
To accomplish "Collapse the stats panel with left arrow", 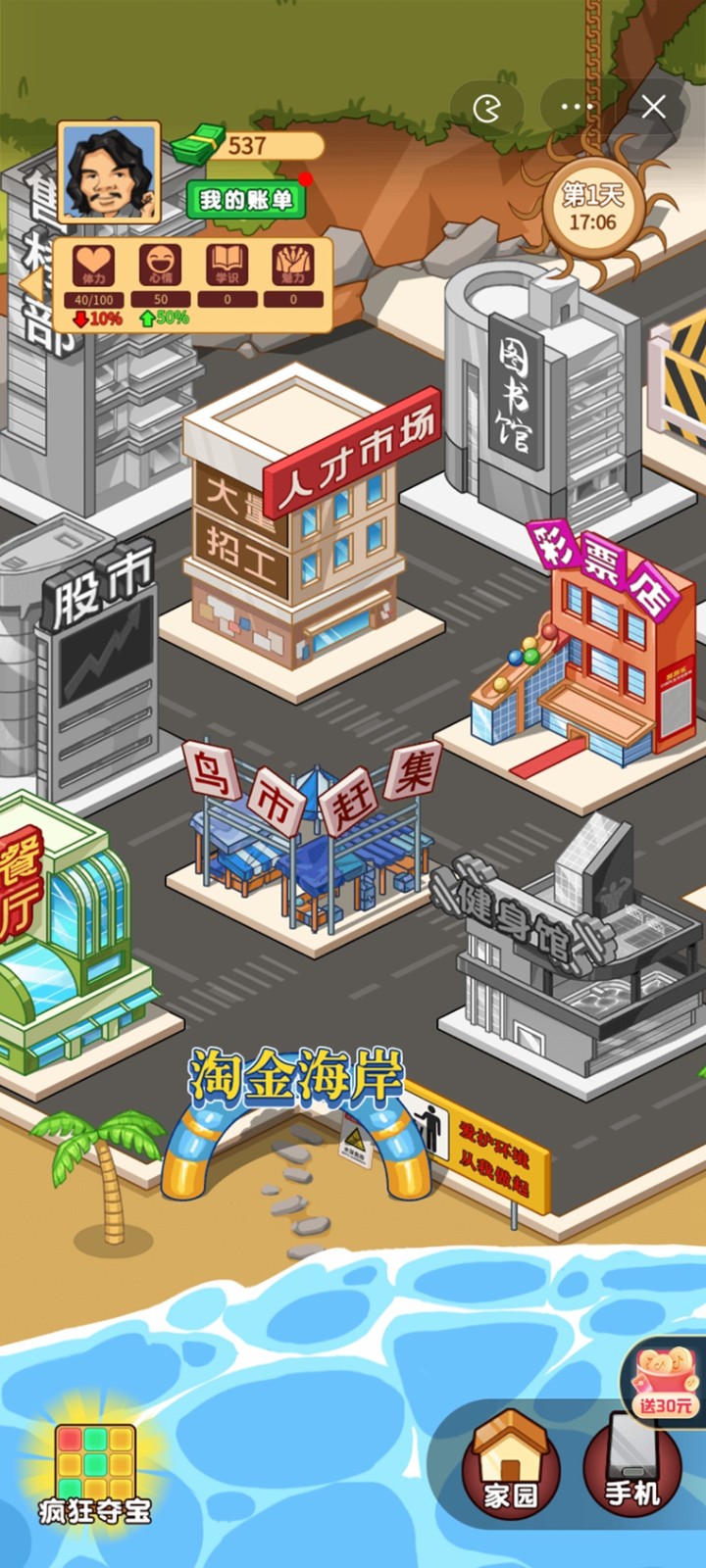I will 33,284.
